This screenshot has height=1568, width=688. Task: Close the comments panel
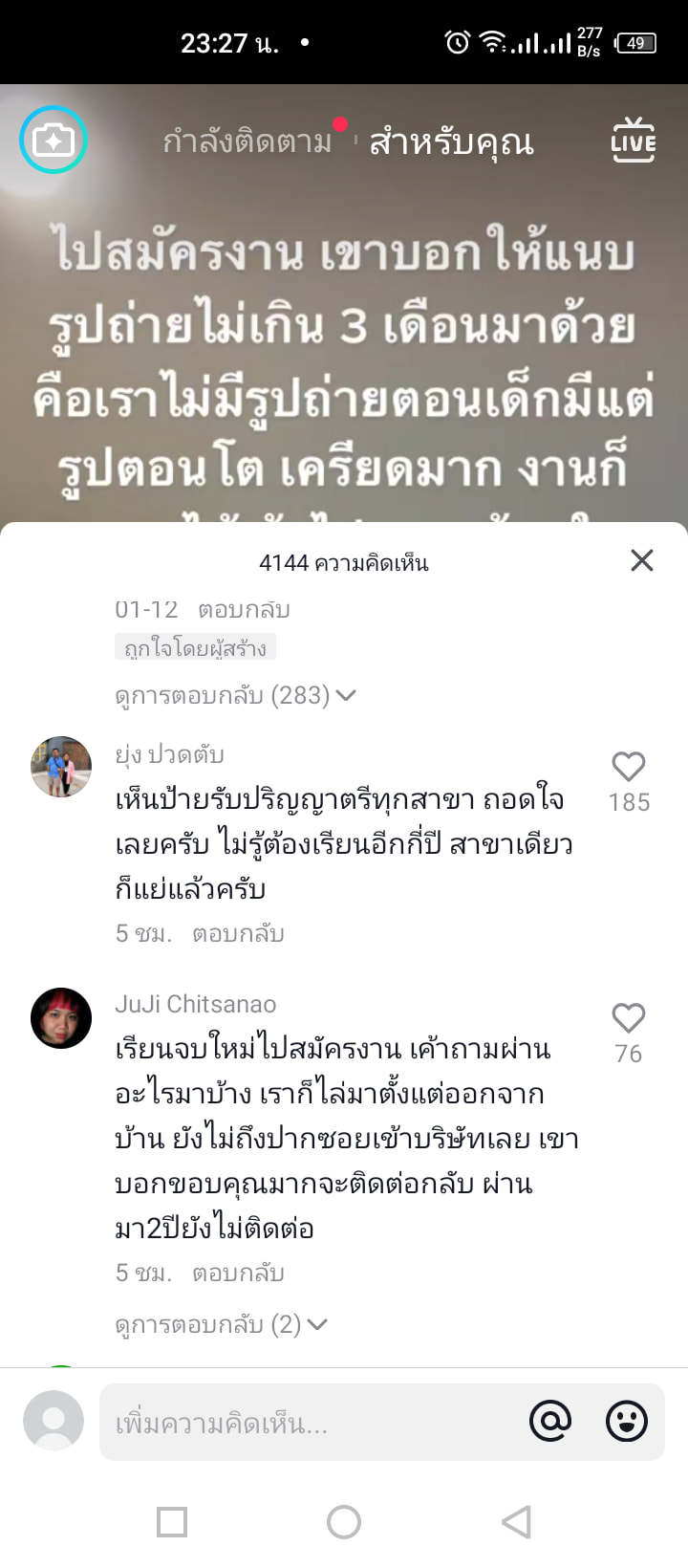642,560
